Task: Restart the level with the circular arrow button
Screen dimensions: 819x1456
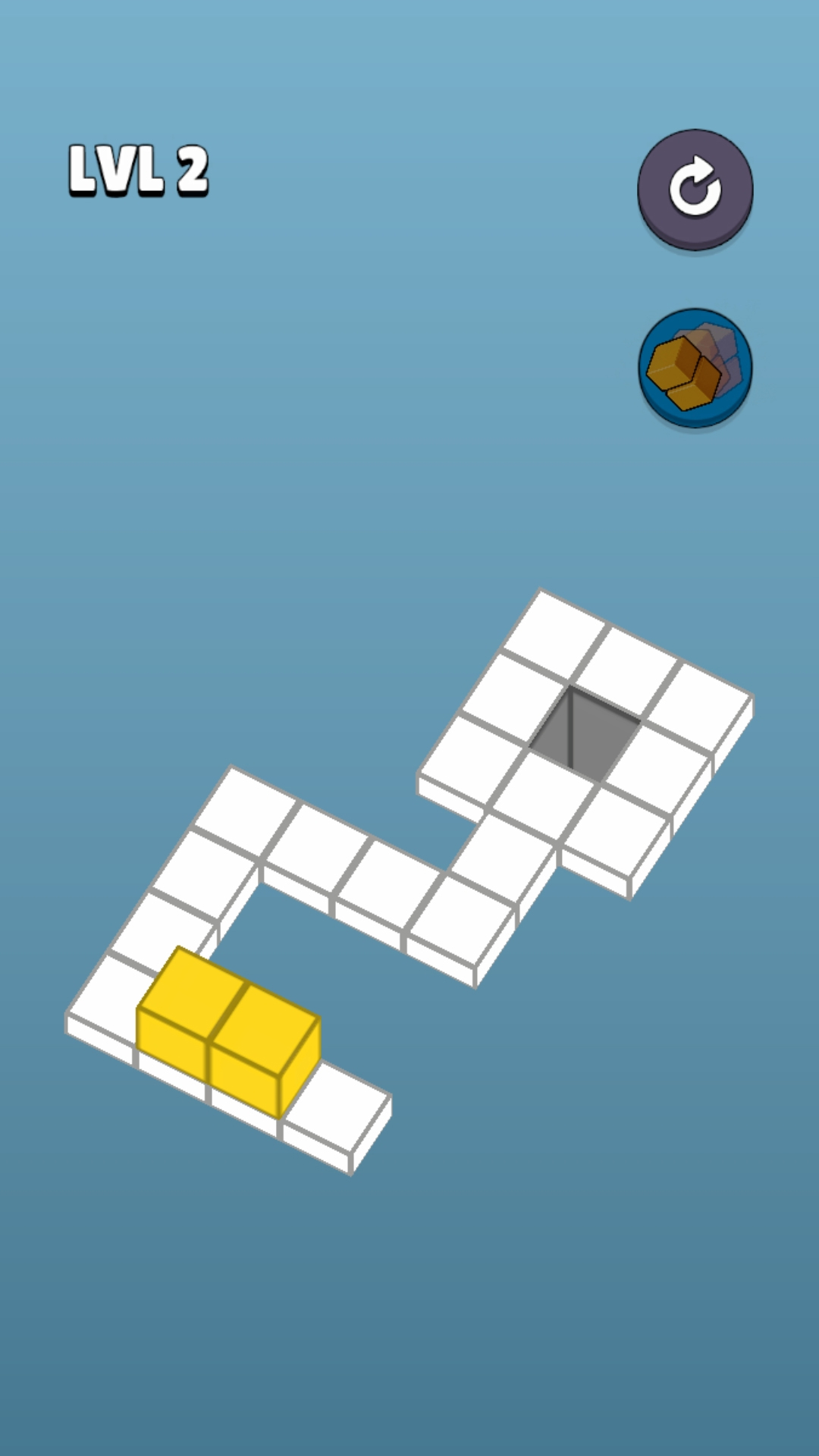Action: click(x=695, y=188)
